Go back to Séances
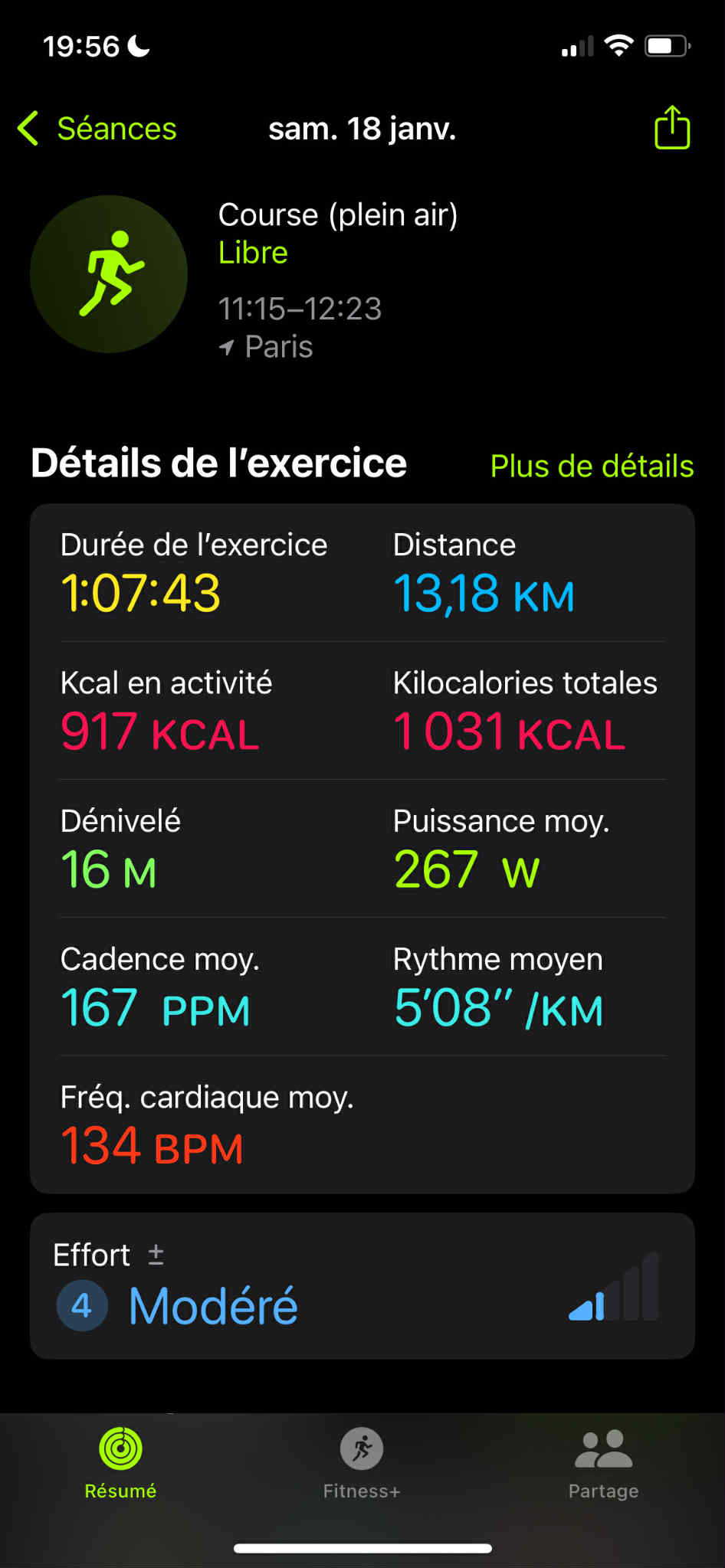The width and height of the screenshot is (725, 1568). [97, 129]
